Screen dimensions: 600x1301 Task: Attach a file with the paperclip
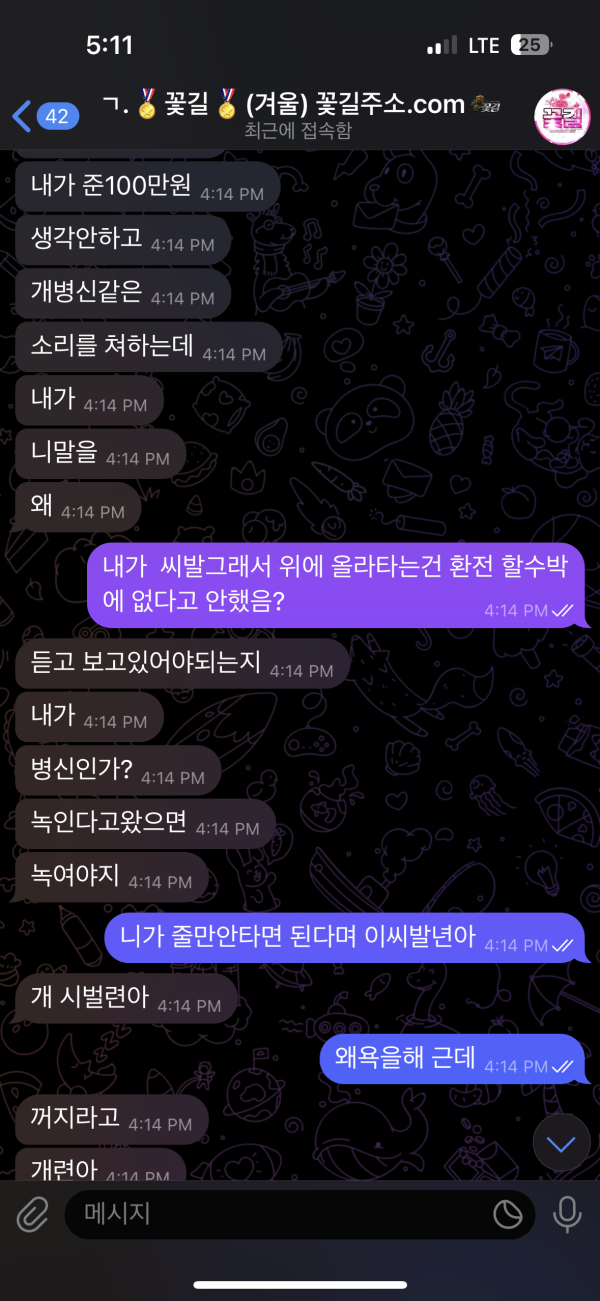coord(32,1215)
